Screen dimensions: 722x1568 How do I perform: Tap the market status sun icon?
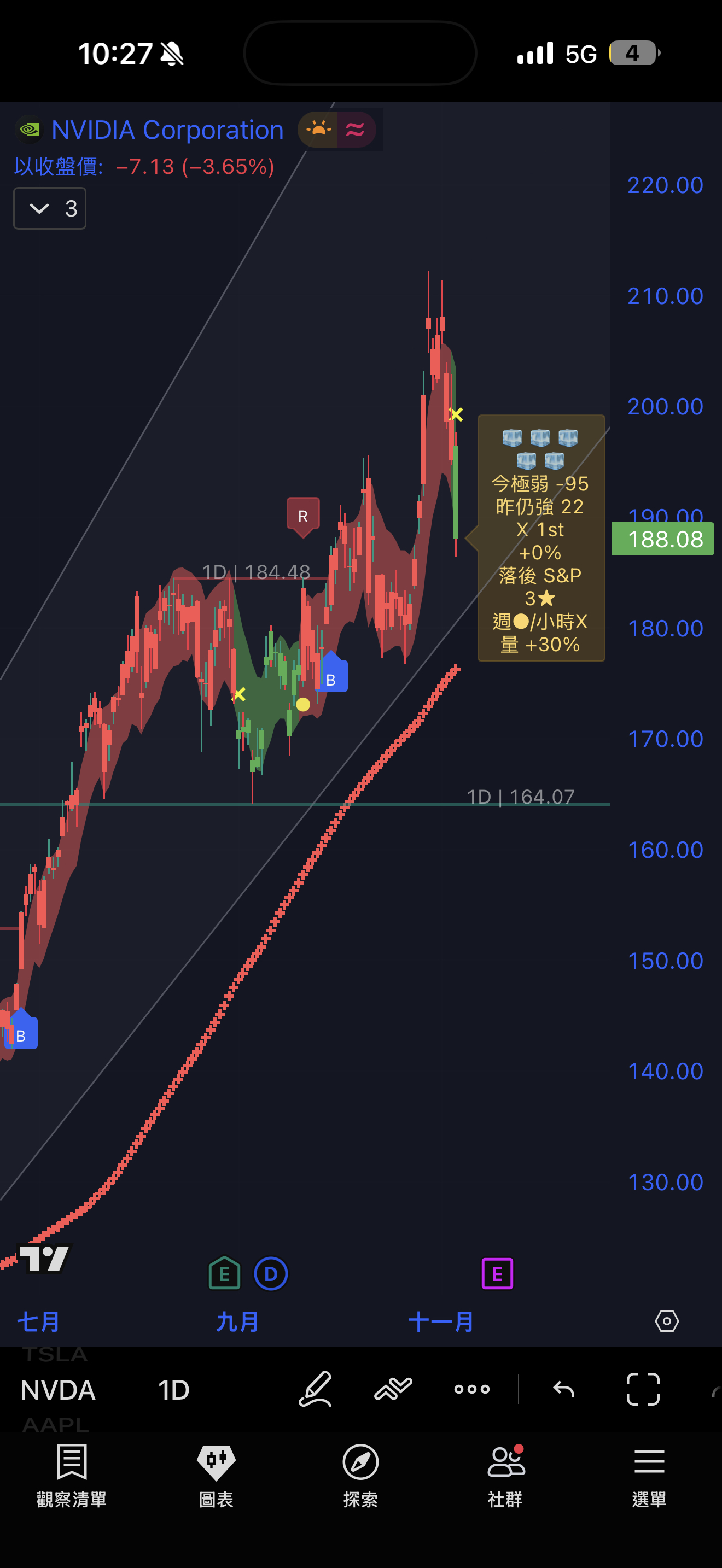(x=318, y=130)
